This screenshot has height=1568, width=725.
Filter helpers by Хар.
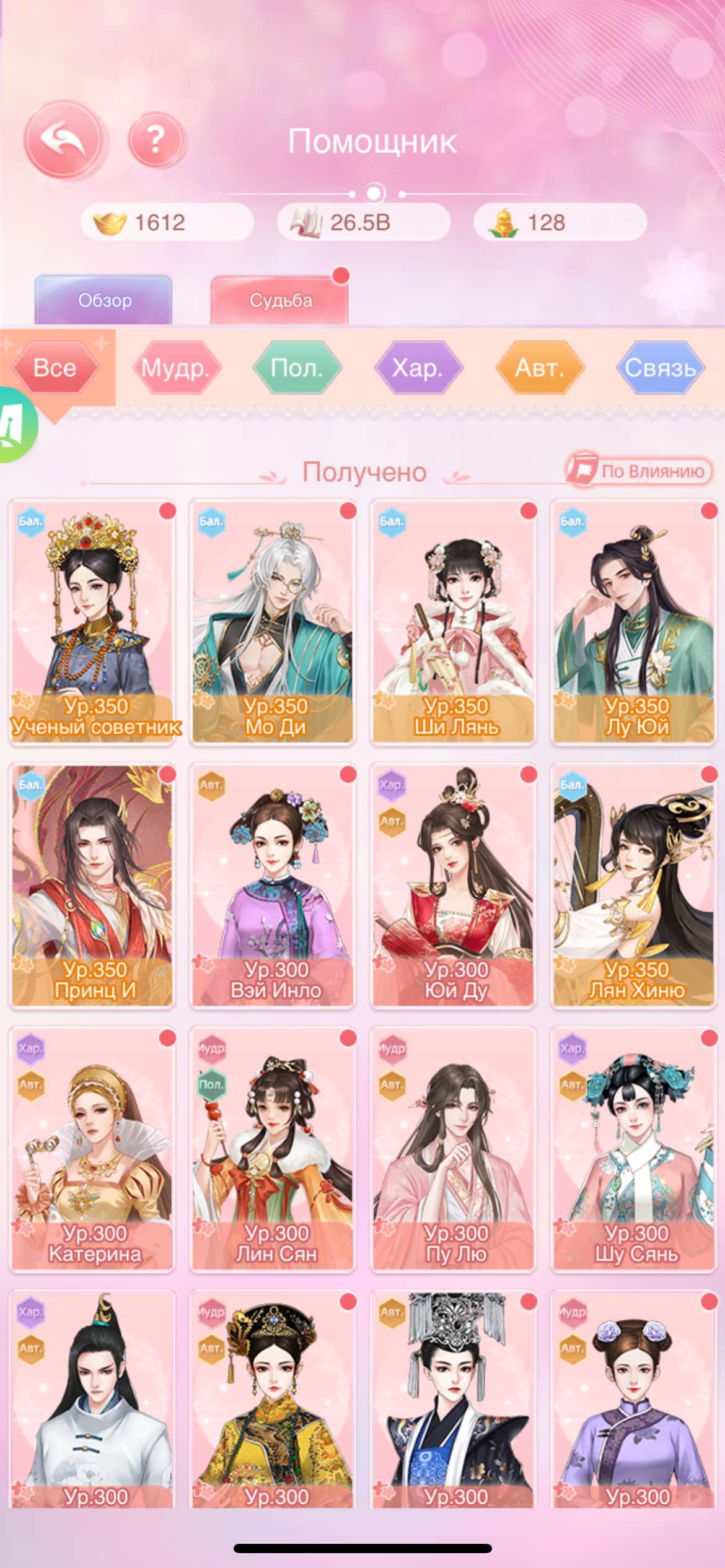point(418,368)
